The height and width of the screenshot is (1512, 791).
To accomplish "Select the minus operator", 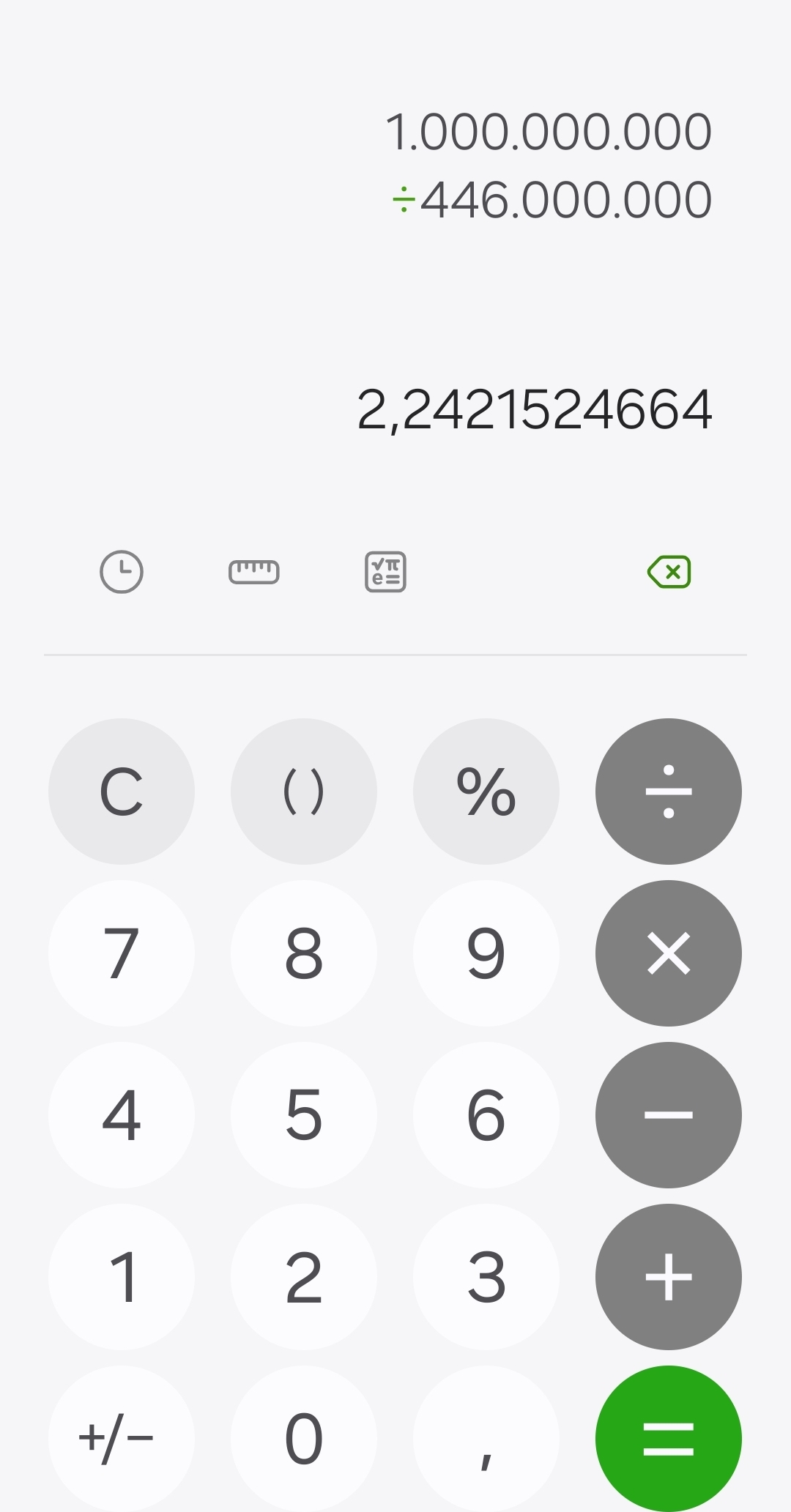I will 669,1115.
